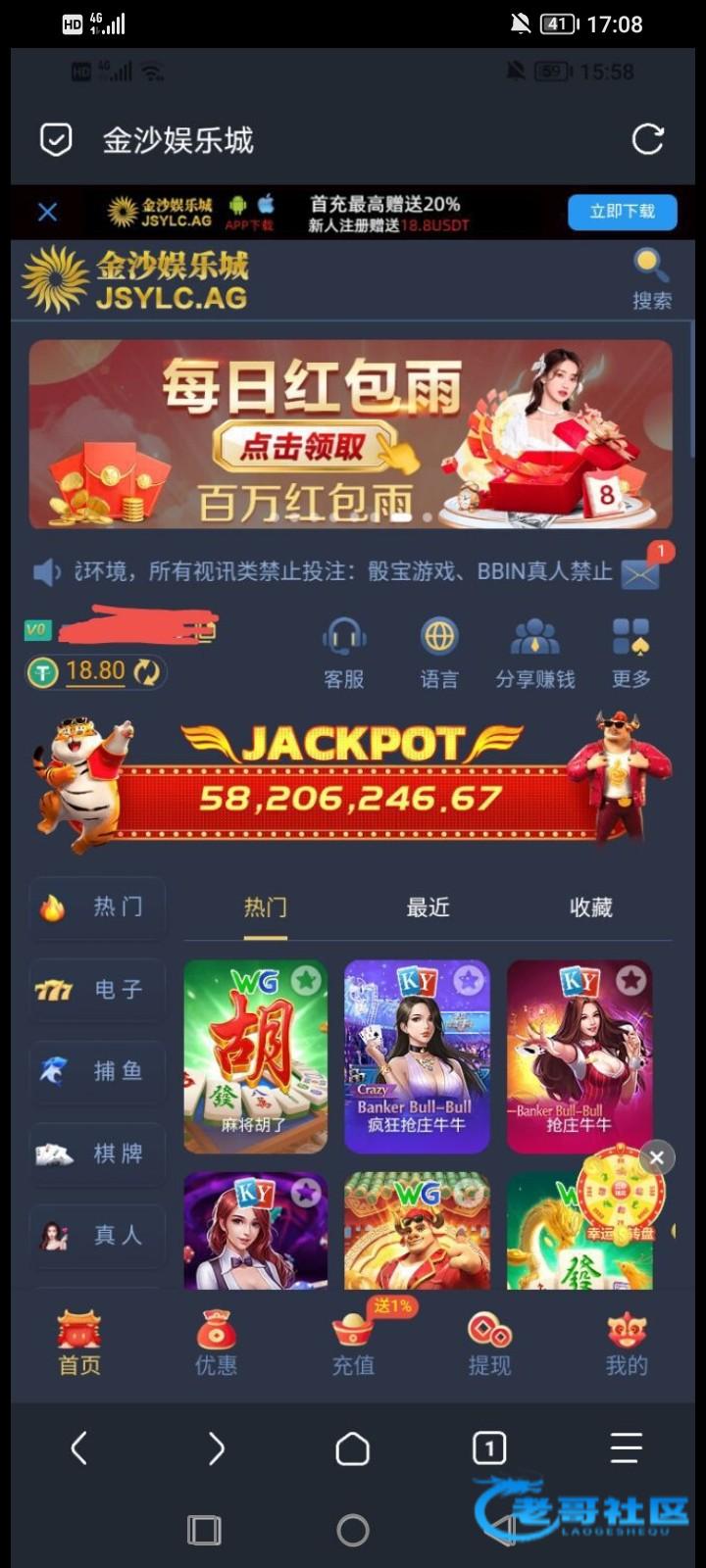Switch to the 最近 recent tab
Image resolution: width=706 pixels, height=1568 pixels.
pyautogui.click(x=429, y=908)
